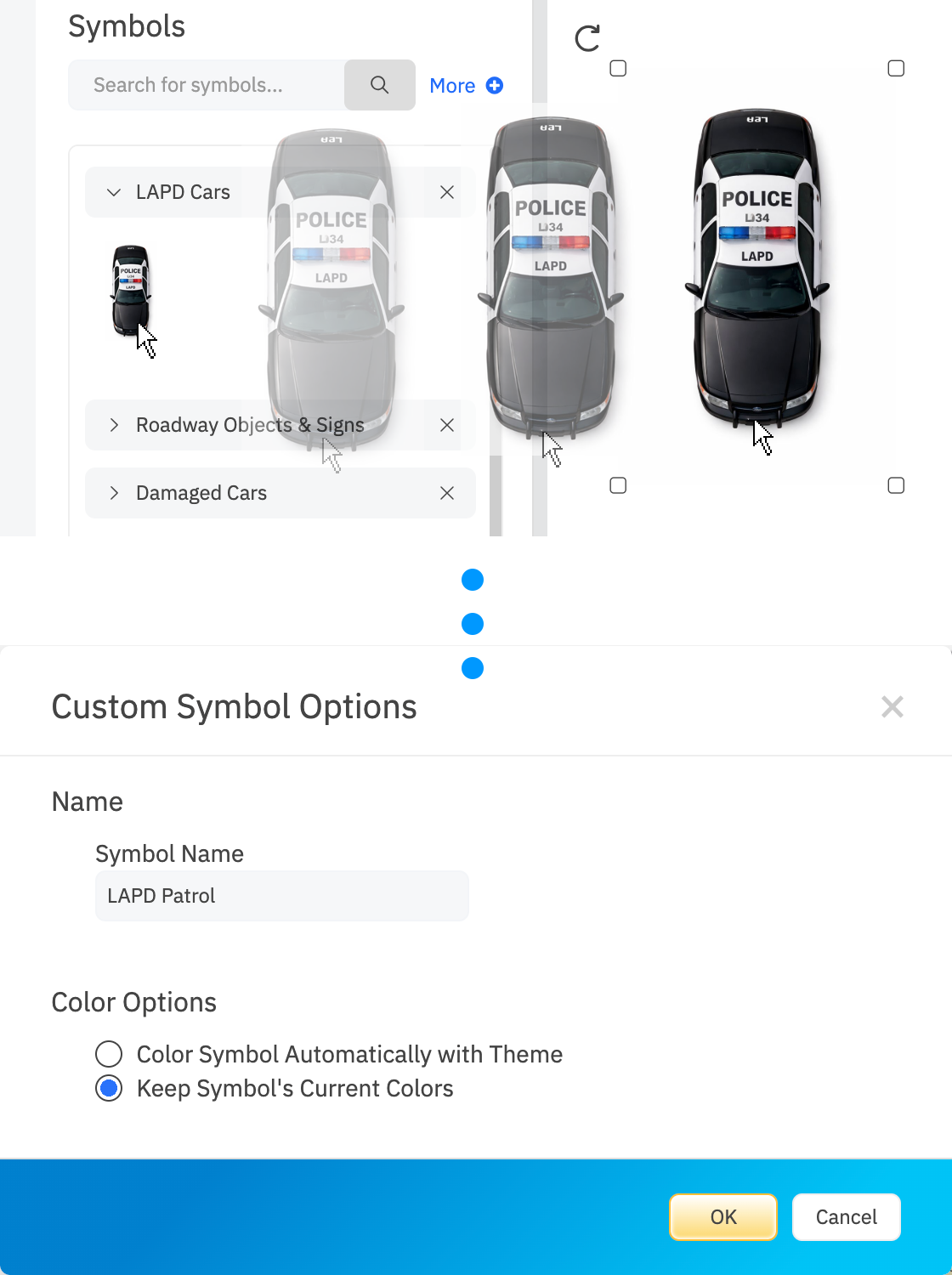Remove the Damaged Cars category
This screenshot has width=952, height=1275.
(x=447, y=493)
